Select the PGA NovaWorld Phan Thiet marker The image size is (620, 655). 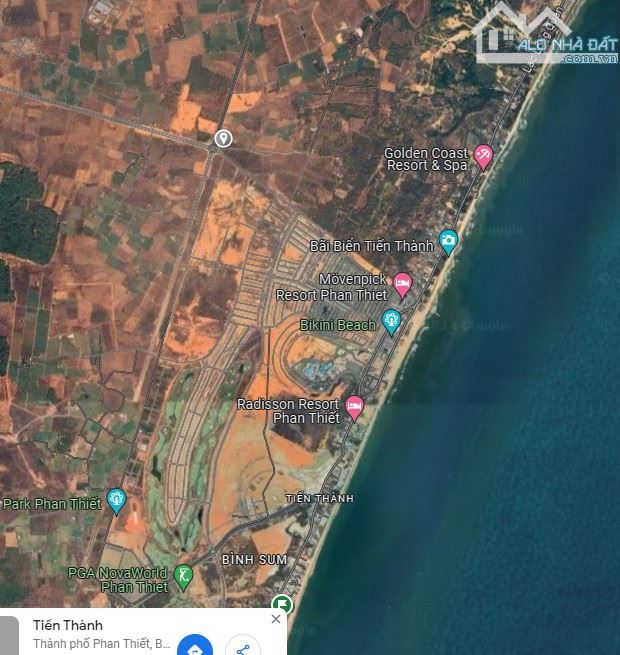point(182,575)
